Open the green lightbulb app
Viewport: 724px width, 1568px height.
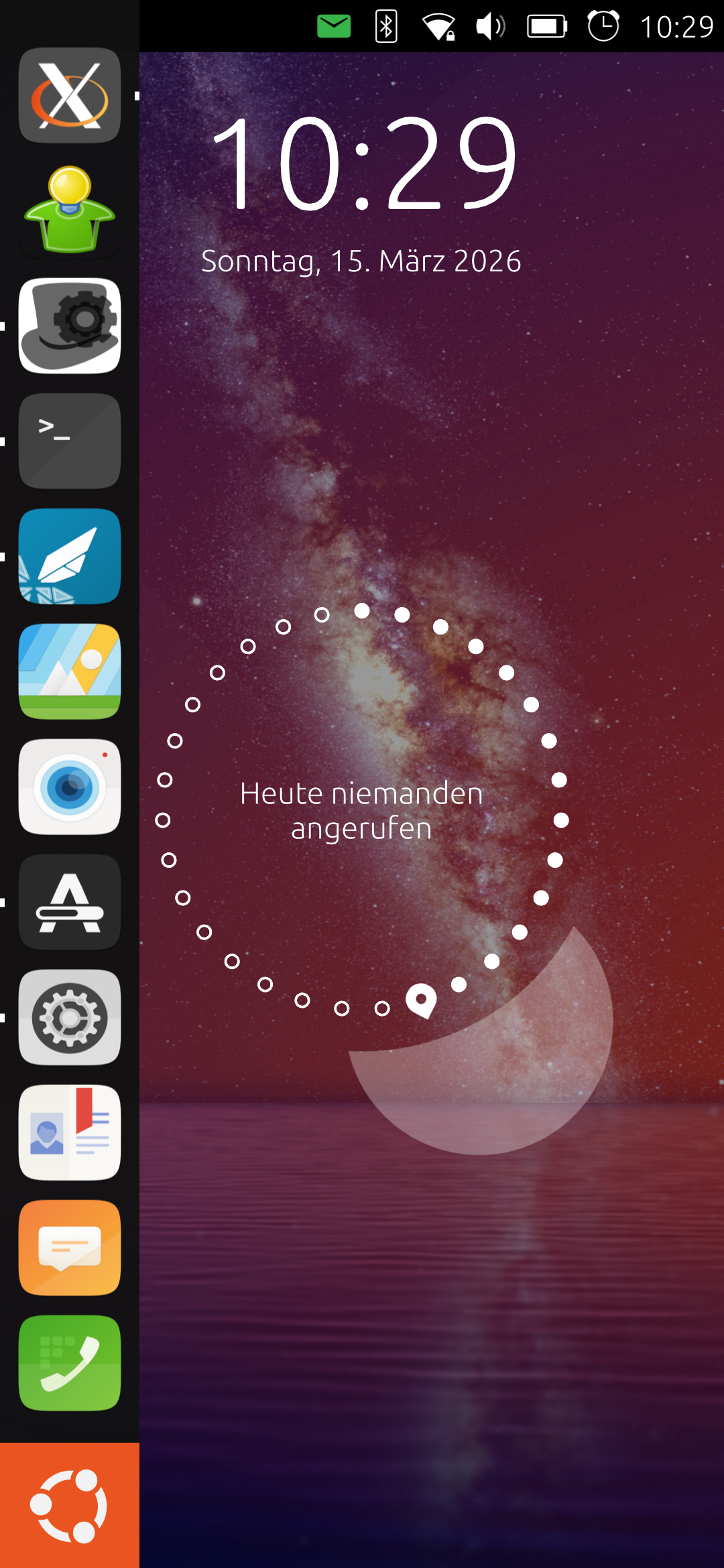click(70, 210)
